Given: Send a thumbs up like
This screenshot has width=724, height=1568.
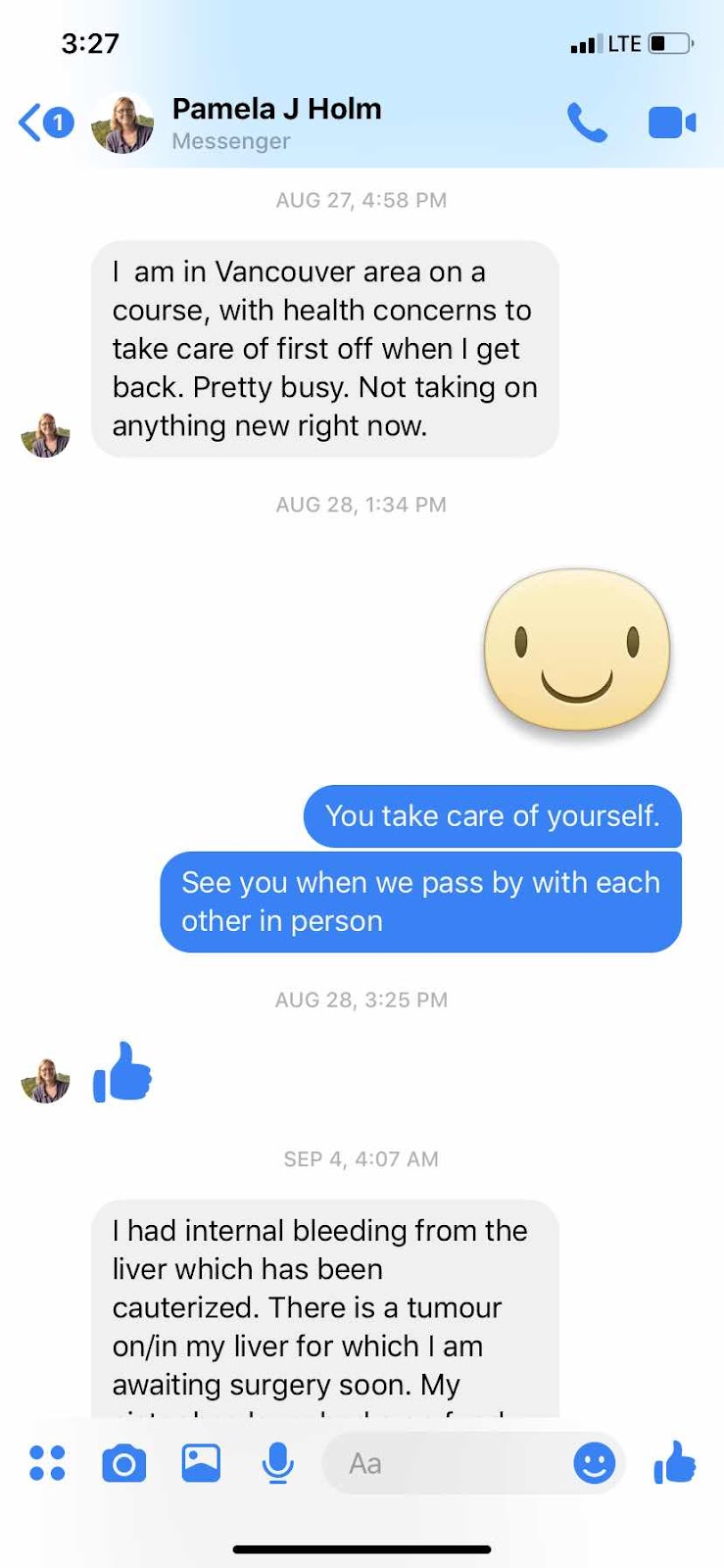Looking at the screenshot, I should (674, 1463).
